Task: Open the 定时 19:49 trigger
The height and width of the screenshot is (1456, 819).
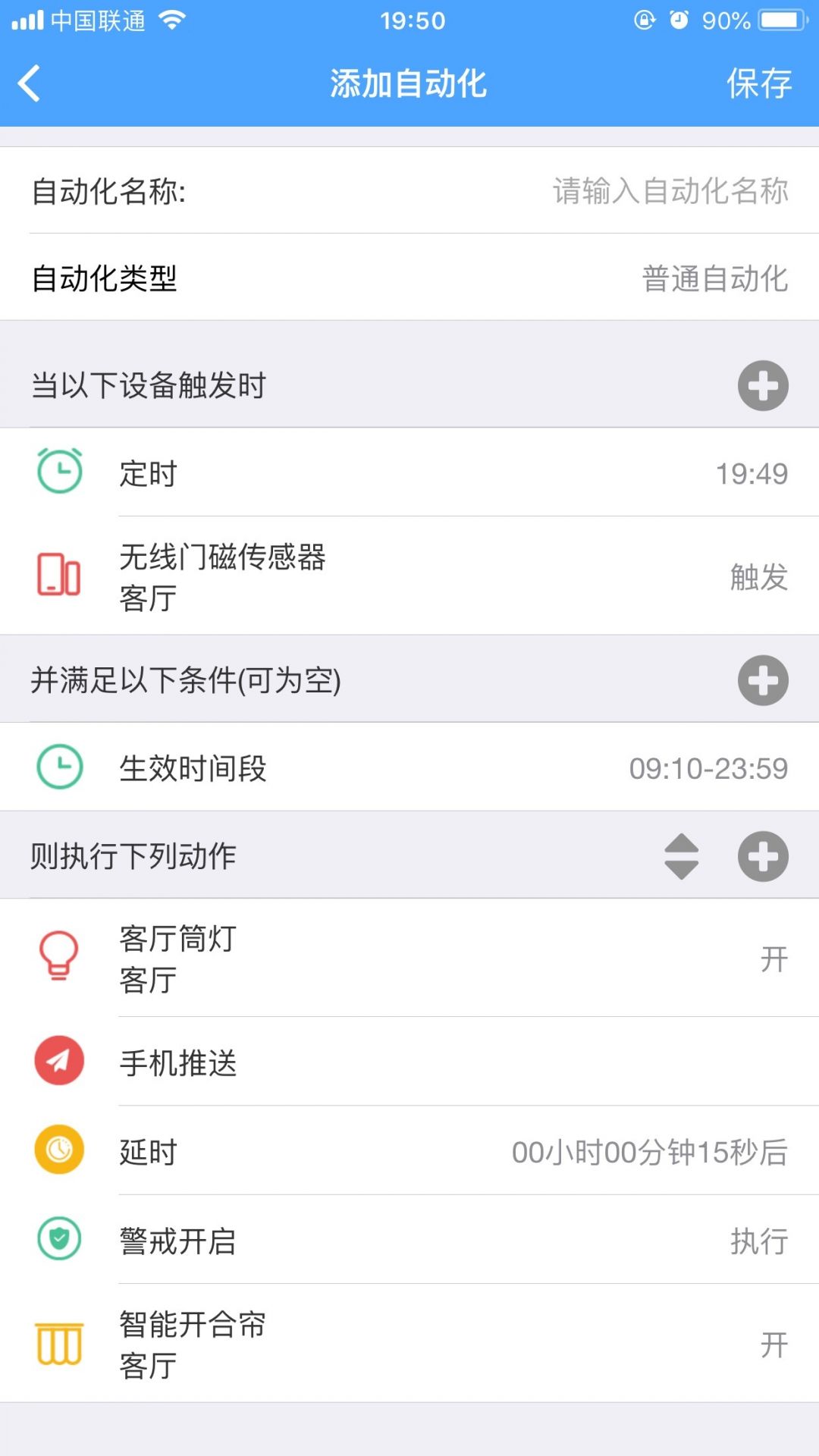Action: point(409,472)
